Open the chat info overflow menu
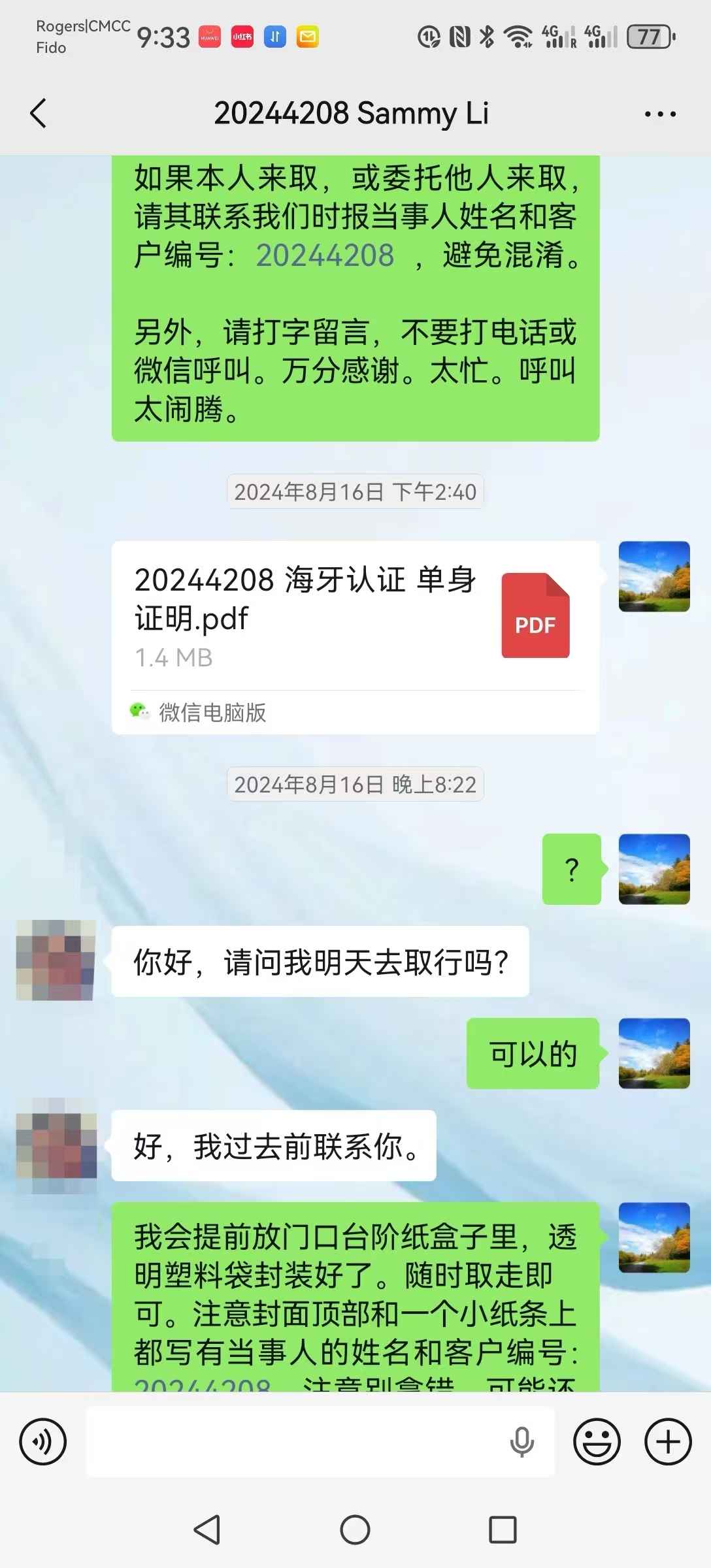Screen dimensions: 711x1568 click(660, 114)
